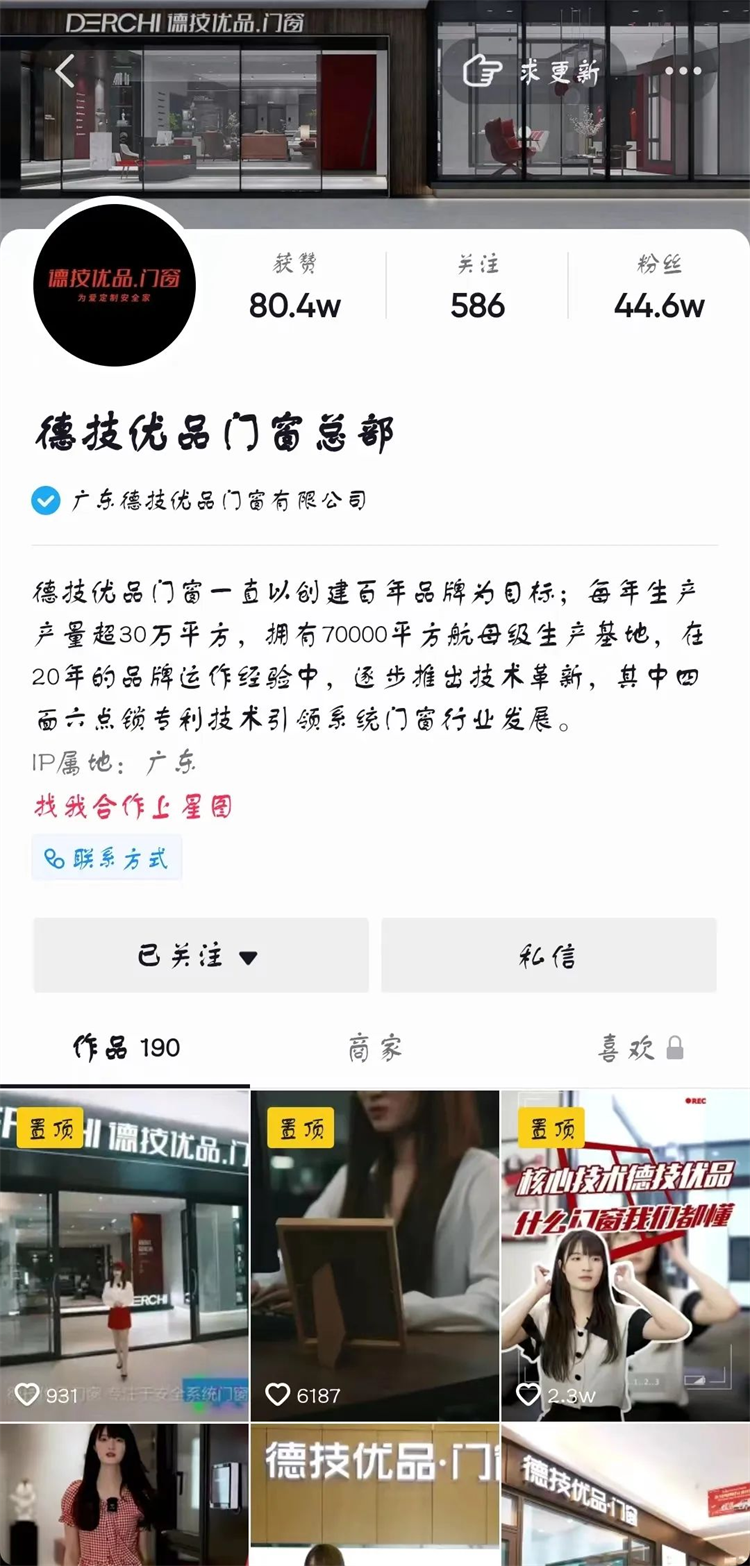The width and height of the screenshot is (750, 1566).
Task: View the 获赞 likes count (80.4w)
Action: click(295, 287)
